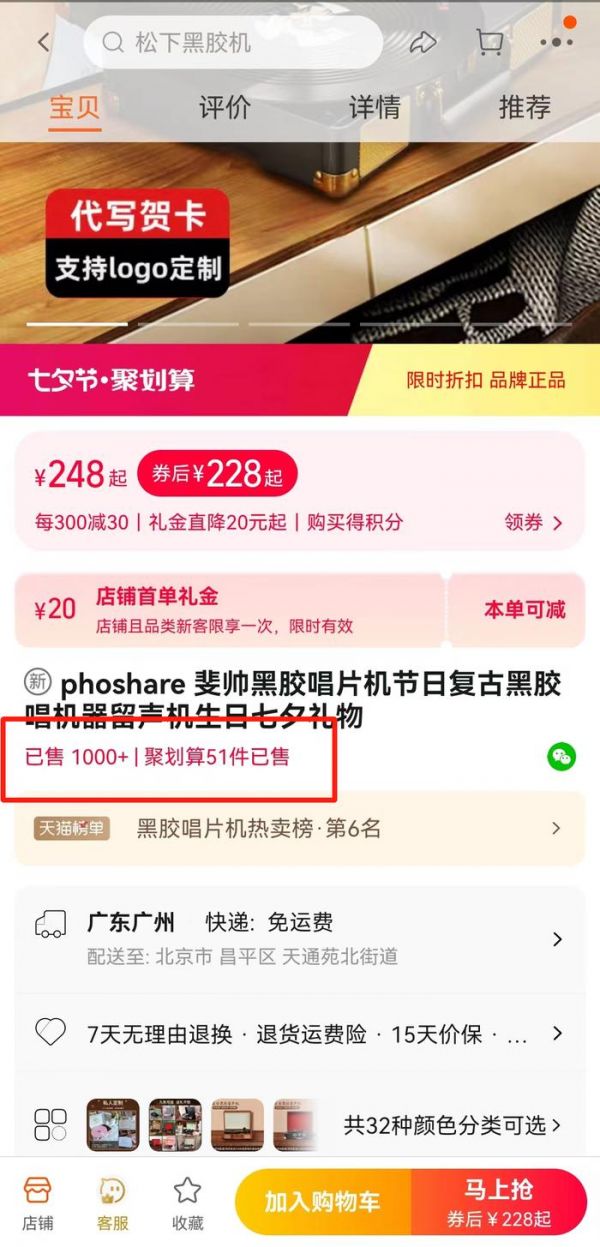Tap 加入购物车 to add to cart
The image size is (600, 1247).
coord(322,1201)
